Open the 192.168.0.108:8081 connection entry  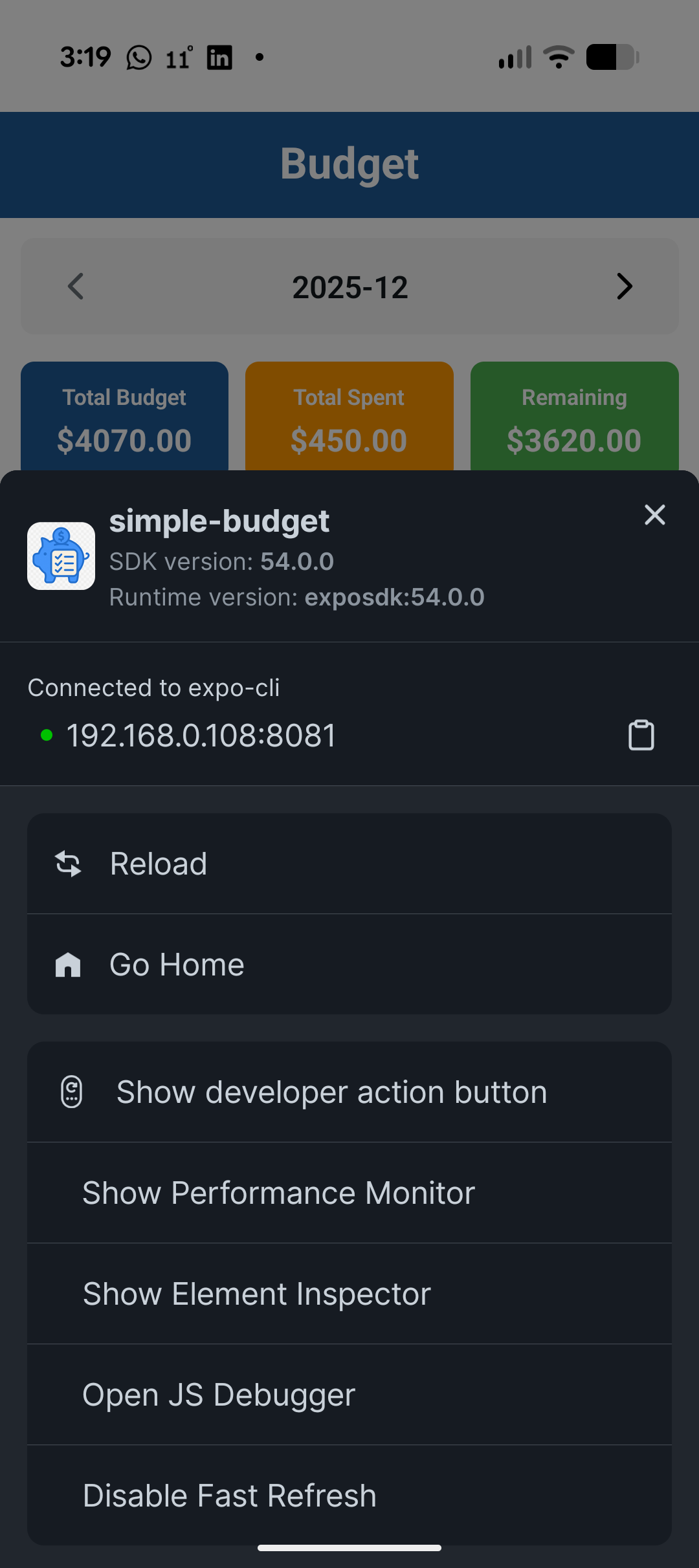(x=202, y=735)
